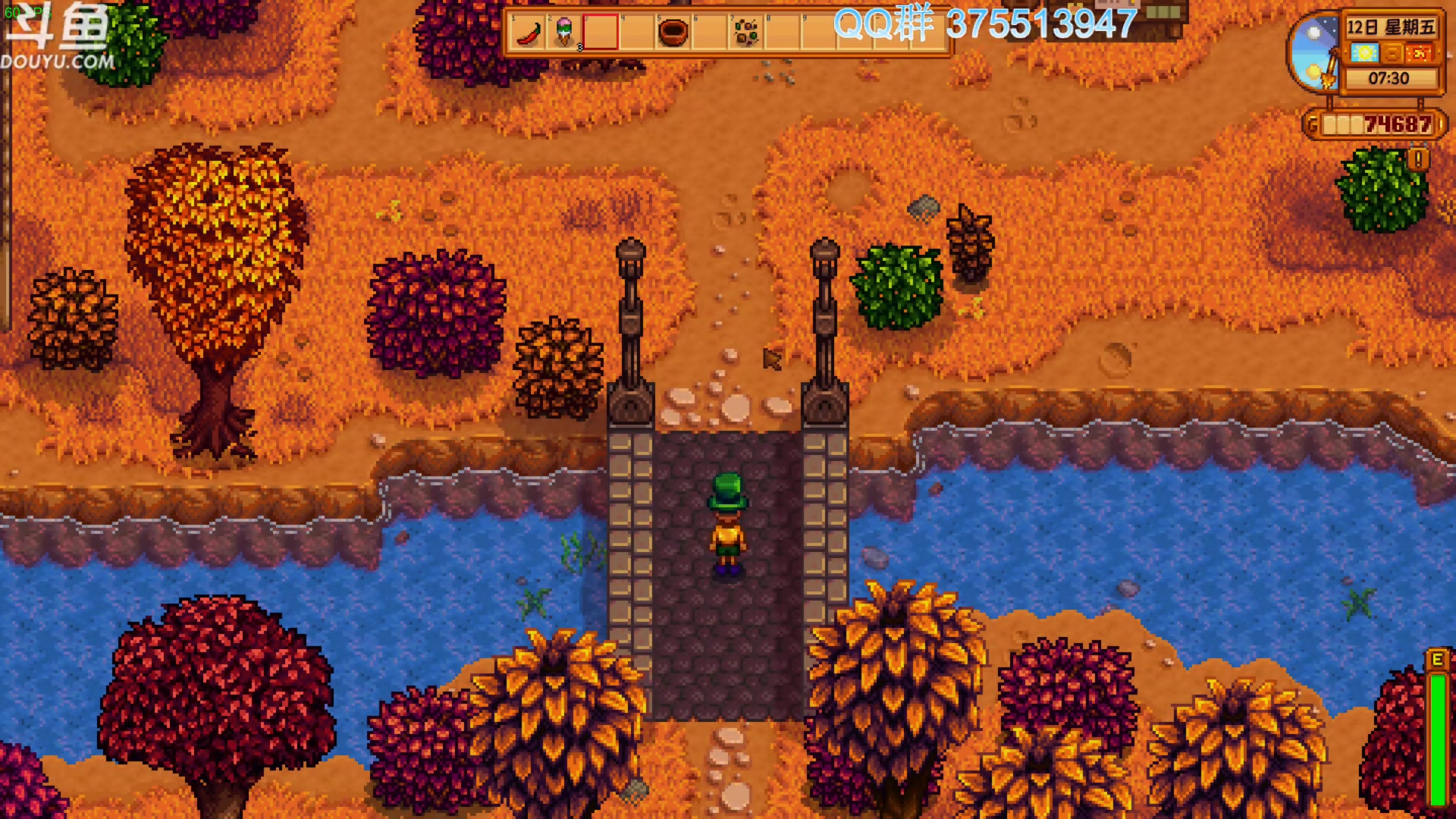This screenshot has width=1456, height=819.
Task: Select the clay bowl in toolbar slot 5
Action: [673, 33]
